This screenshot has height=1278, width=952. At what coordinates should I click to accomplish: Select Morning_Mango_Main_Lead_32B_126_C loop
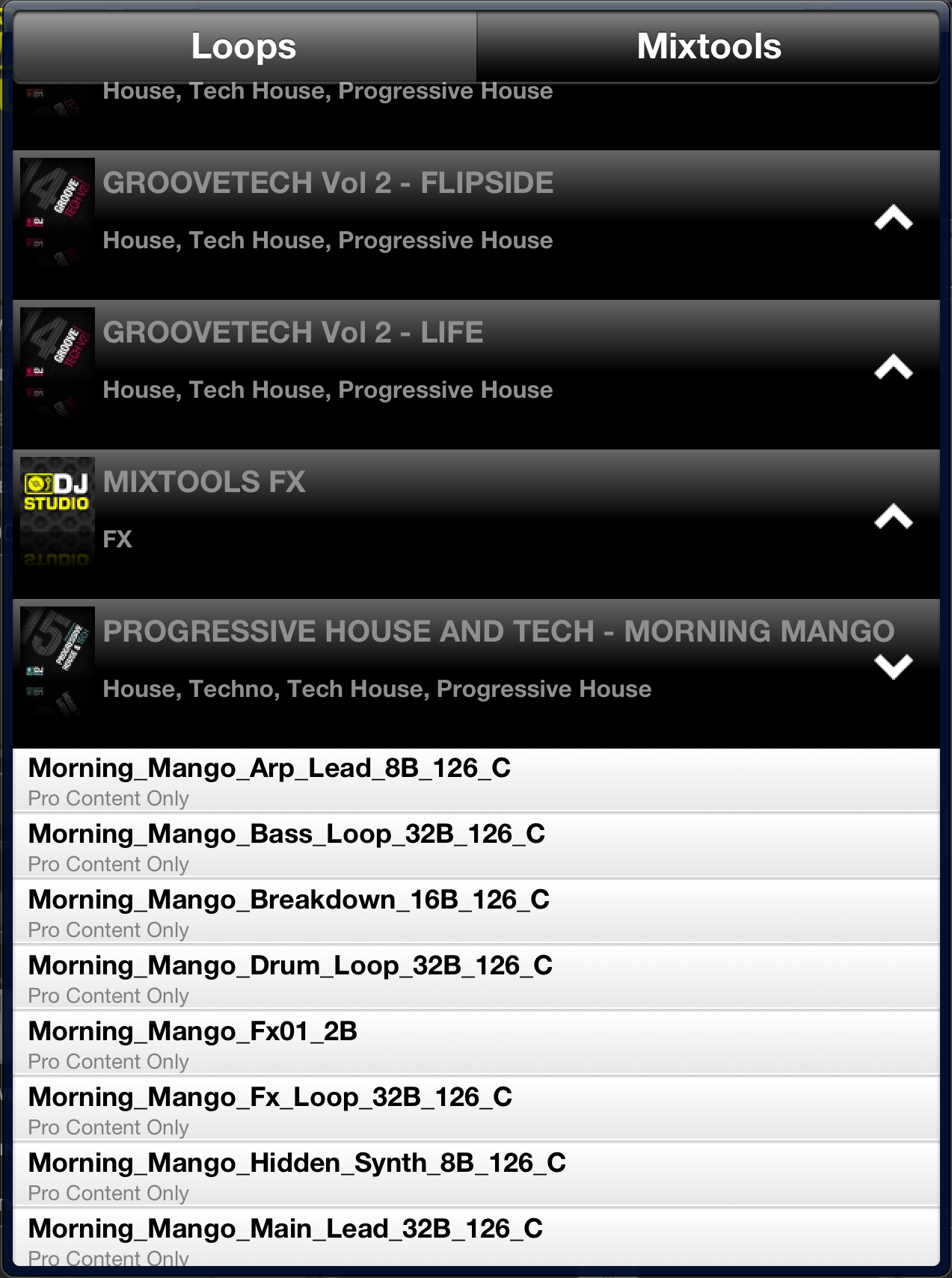point(476,1238)
